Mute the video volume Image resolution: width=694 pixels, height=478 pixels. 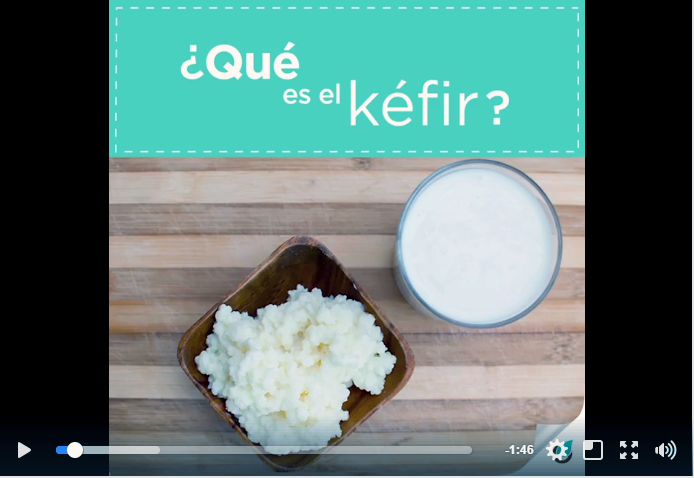(665, 450)
